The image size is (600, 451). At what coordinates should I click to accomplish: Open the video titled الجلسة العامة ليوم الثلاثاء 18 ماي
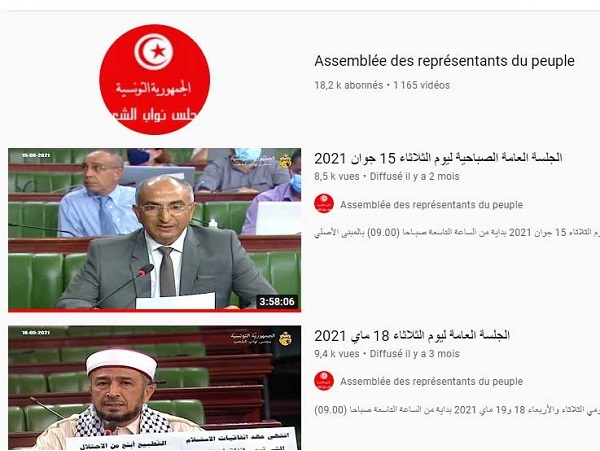[412, 335]
